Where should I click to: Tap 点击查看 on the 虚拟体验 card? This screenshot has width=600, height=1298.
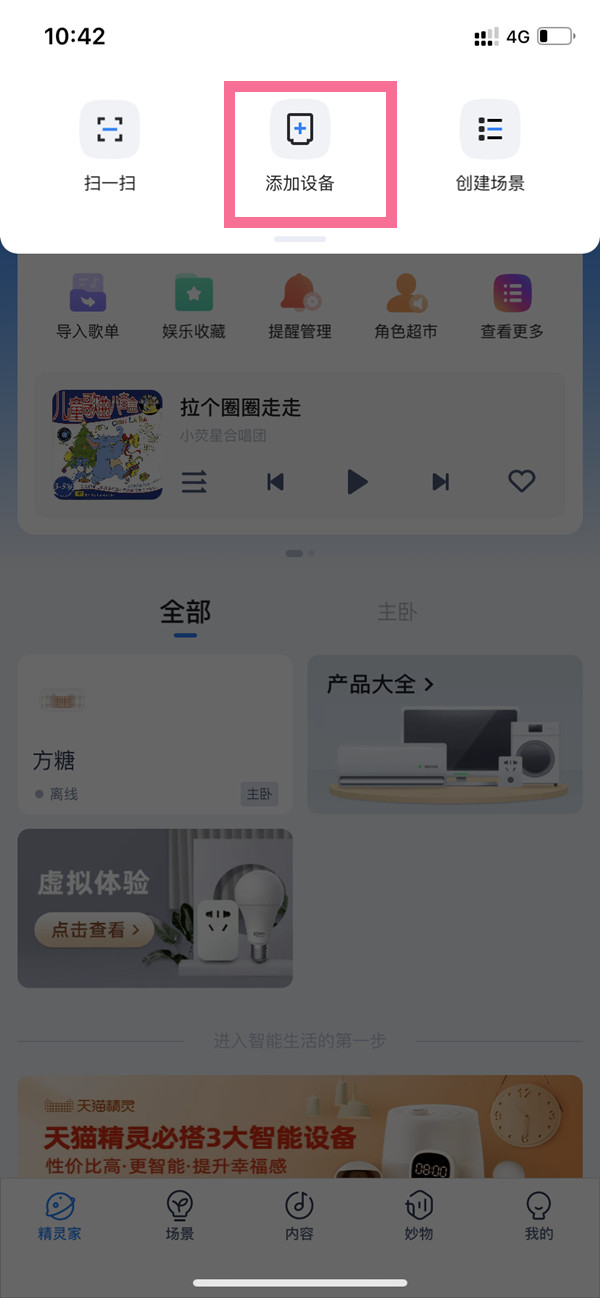[x=95, y=930]
